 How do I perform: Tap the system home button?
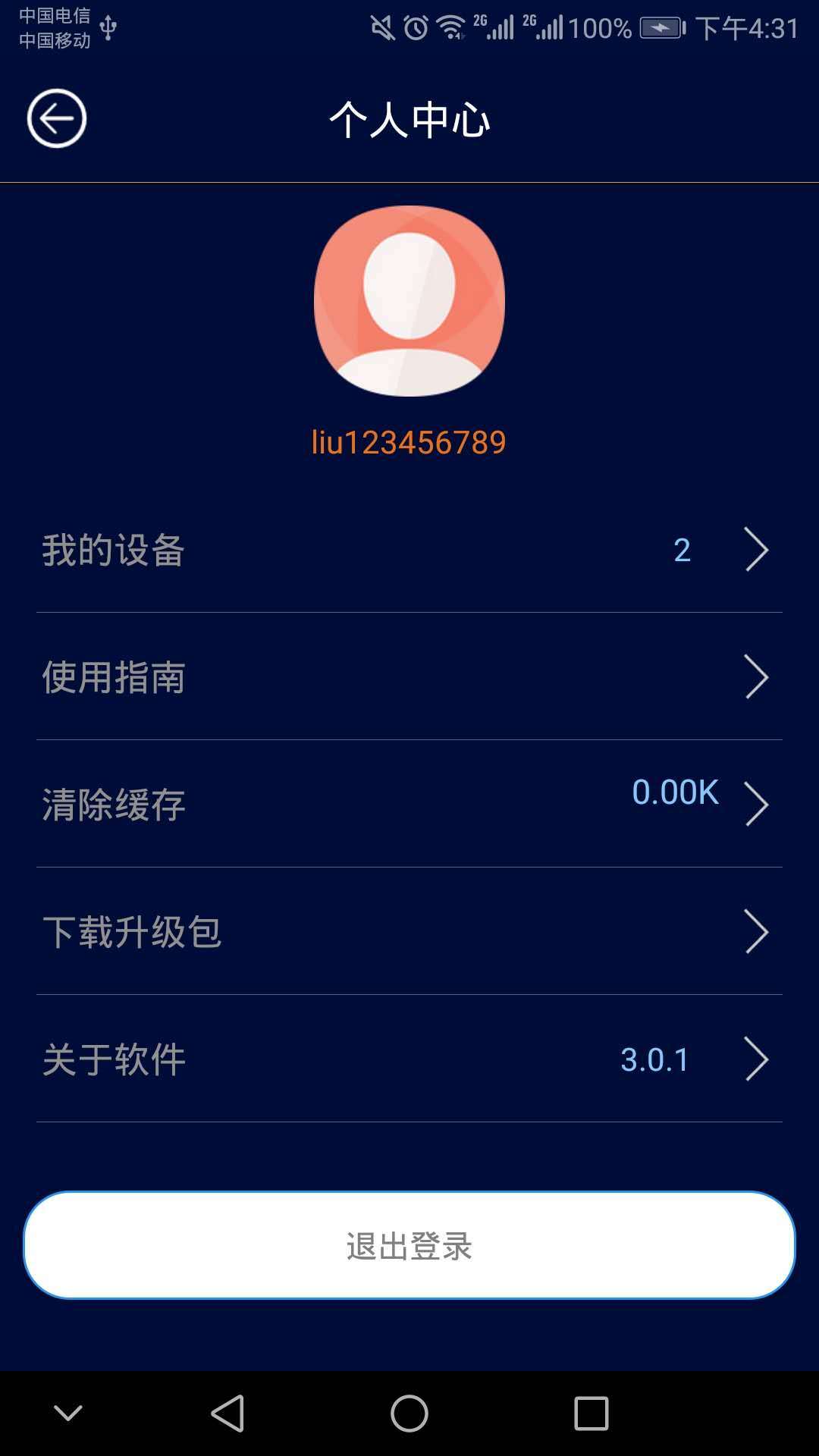tap(409, 1414)
